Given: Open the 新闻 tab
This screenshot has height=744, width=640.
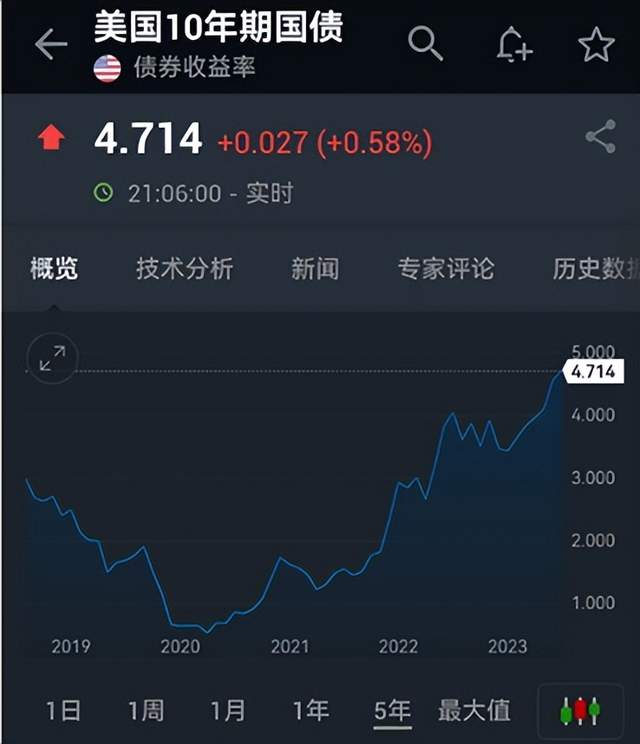Looking at the screenshot, I should tap(315, 268).
